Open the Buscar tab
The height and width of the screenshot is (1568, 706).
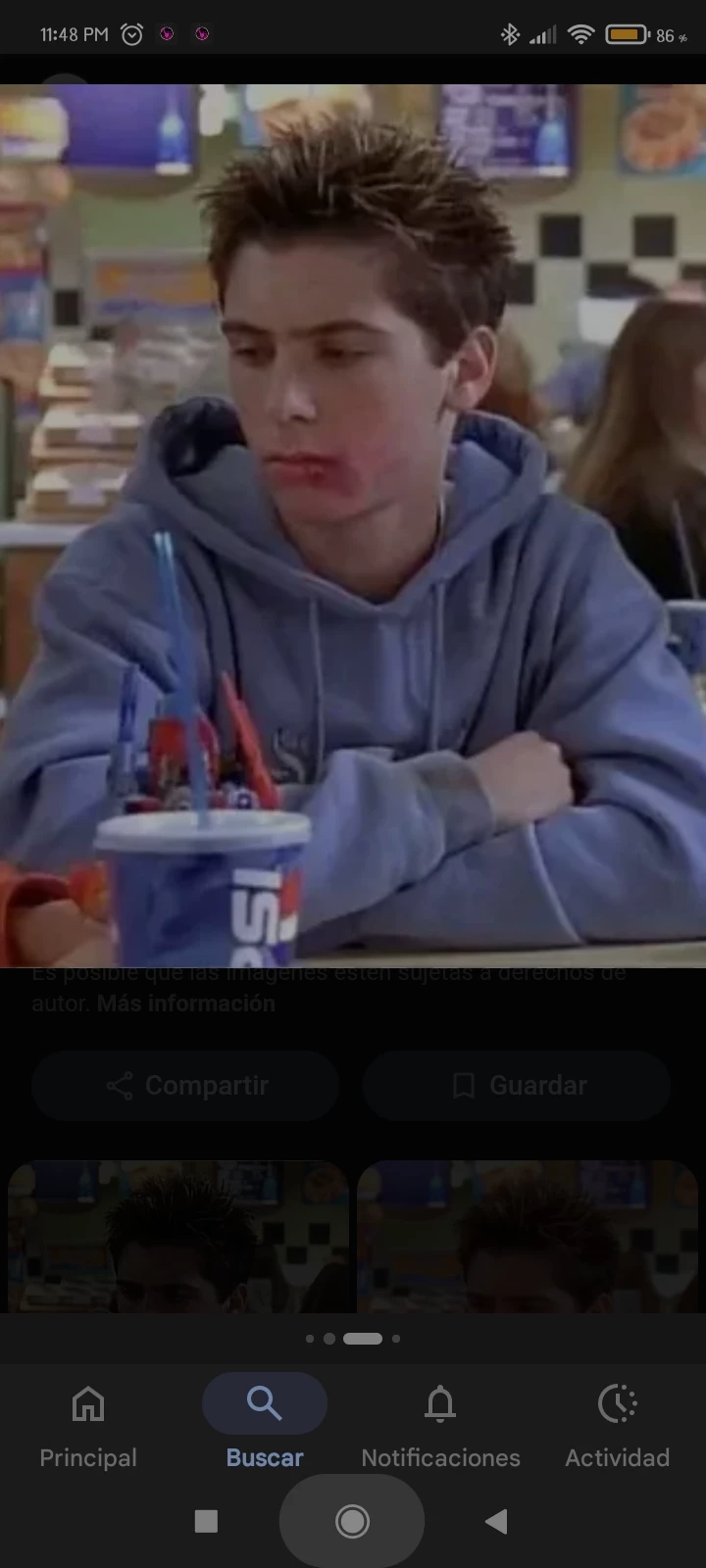[x=264, y=1426]
